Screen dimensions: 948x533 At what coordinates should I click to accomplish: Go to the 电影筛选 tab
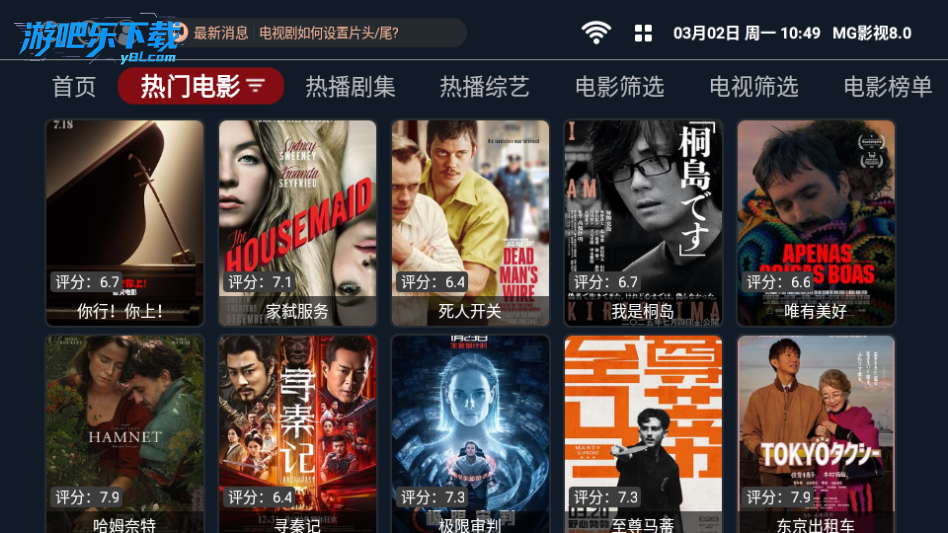(x=619, y=87)
